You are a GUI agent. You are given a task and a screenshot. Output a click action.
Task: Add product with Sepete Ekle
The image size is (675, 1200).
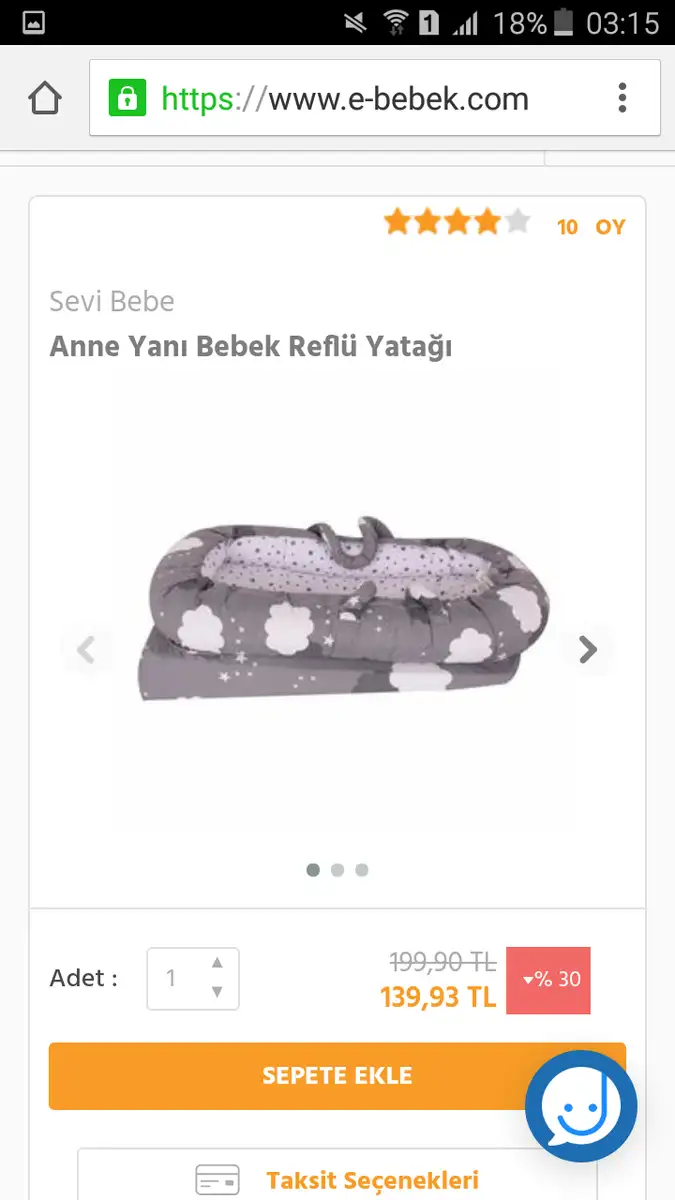[x=337, y=1076]
